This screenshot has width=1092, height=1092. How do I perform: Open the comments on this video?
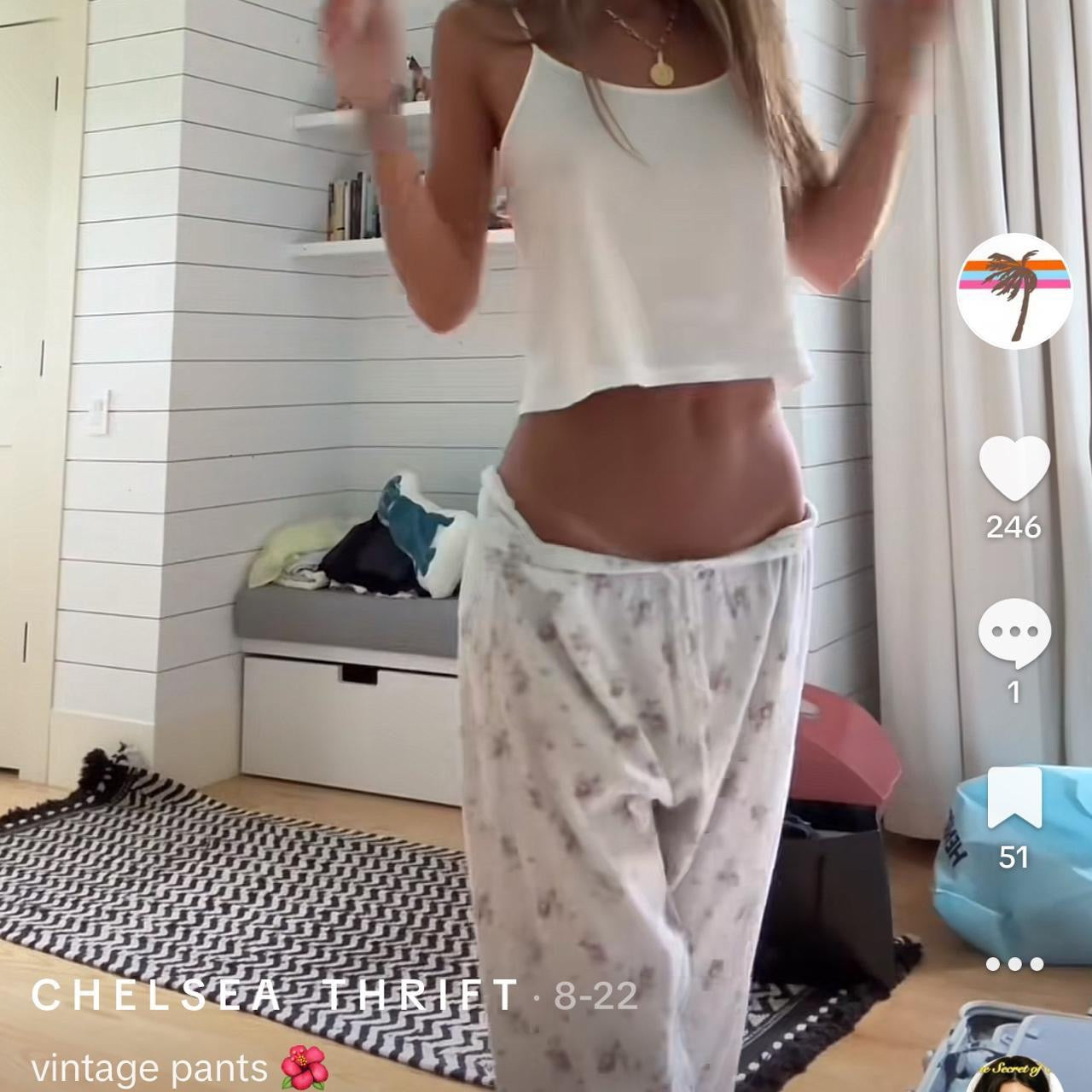[x=1014, y=634]
